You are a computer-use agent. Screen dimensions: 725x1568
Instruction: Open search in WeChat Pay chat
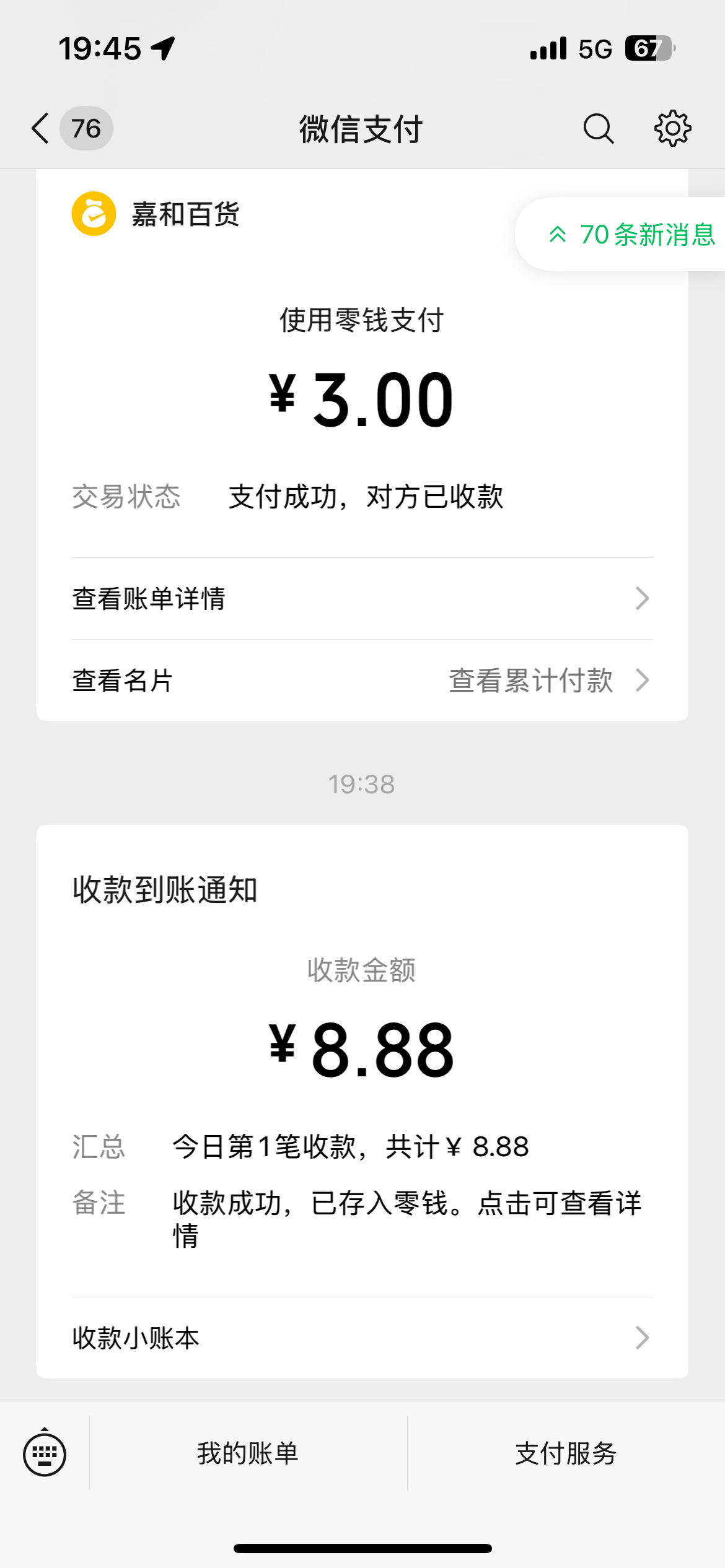(x=598, y=129)
